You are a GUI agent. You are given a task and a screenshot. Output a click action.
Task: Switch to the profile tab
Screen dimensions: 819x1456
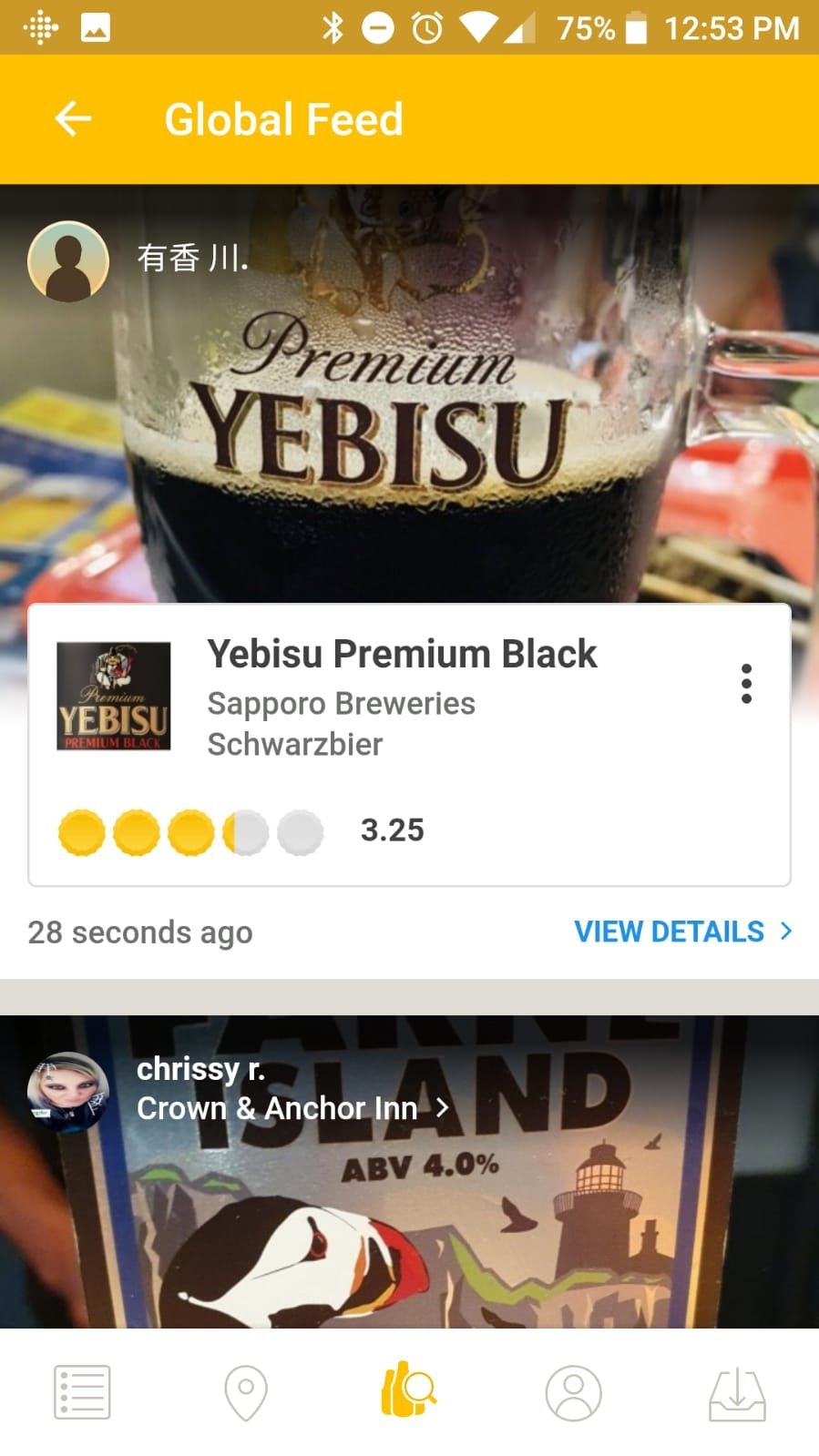click(x=573, y=1392)
